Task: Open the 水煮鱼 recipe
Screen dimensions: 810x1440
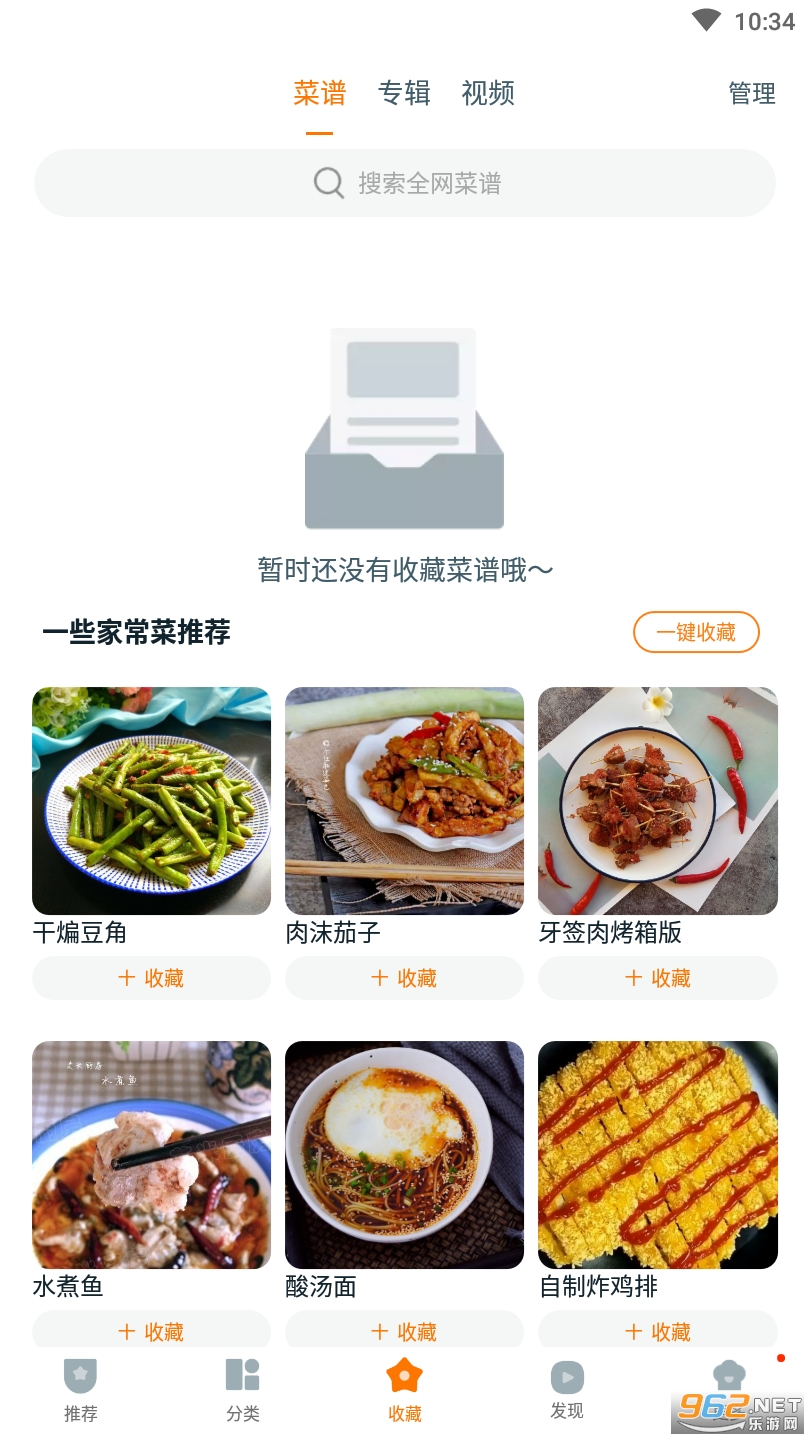Action: pos(151,1155)
